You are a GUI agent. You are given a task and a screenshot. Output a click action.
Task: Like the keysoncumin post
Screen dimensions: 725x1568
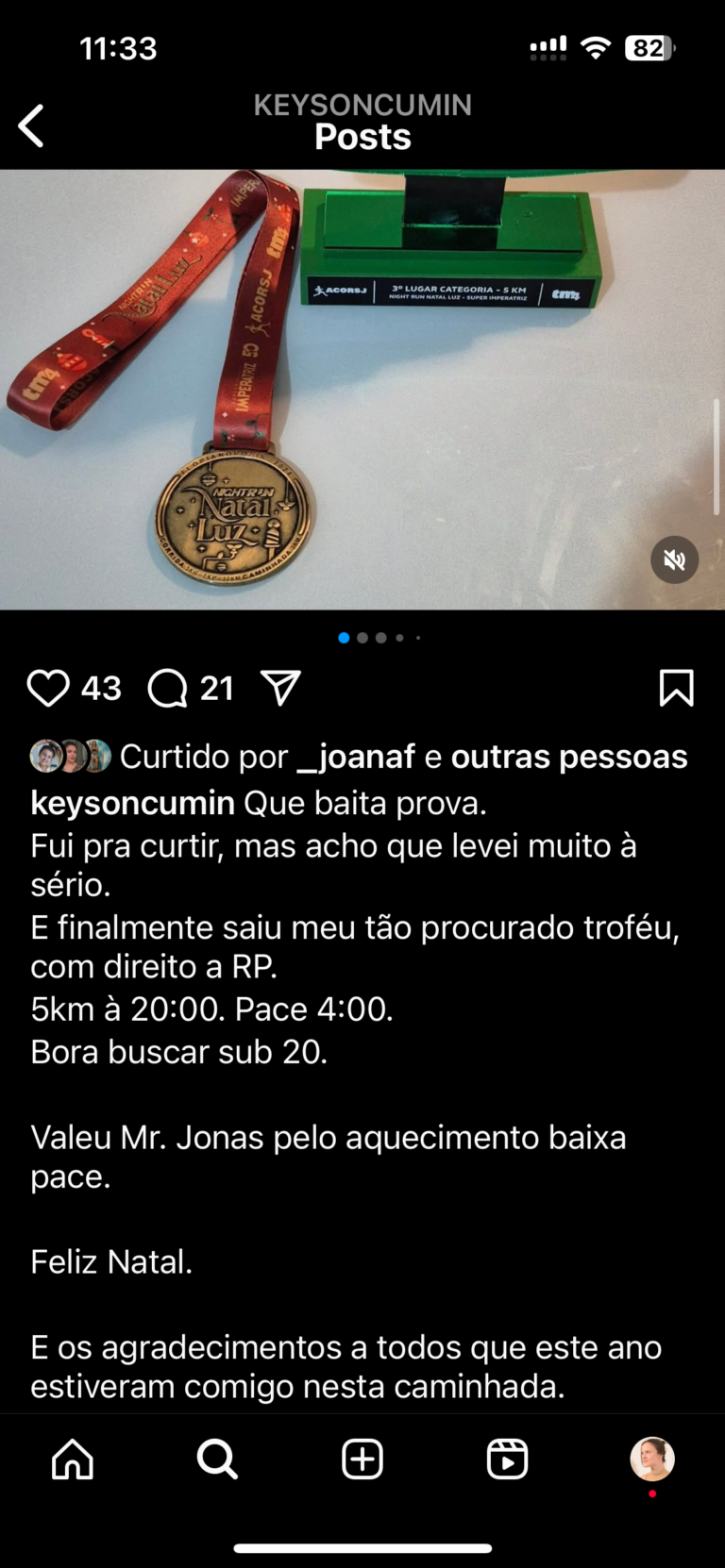(x=48, y=688)
